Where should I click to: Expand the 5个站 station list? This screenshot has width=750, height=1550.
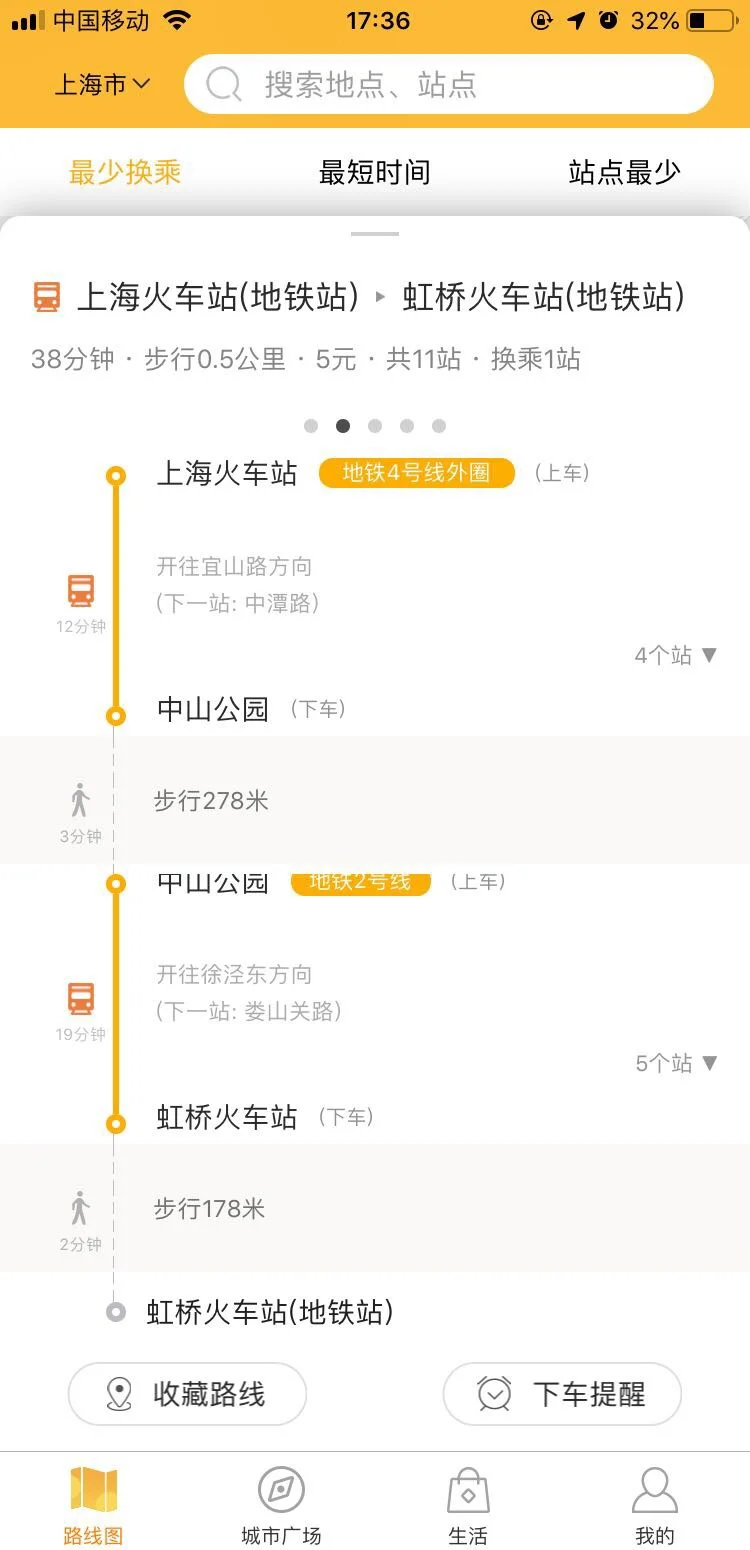pos(676,1063)
